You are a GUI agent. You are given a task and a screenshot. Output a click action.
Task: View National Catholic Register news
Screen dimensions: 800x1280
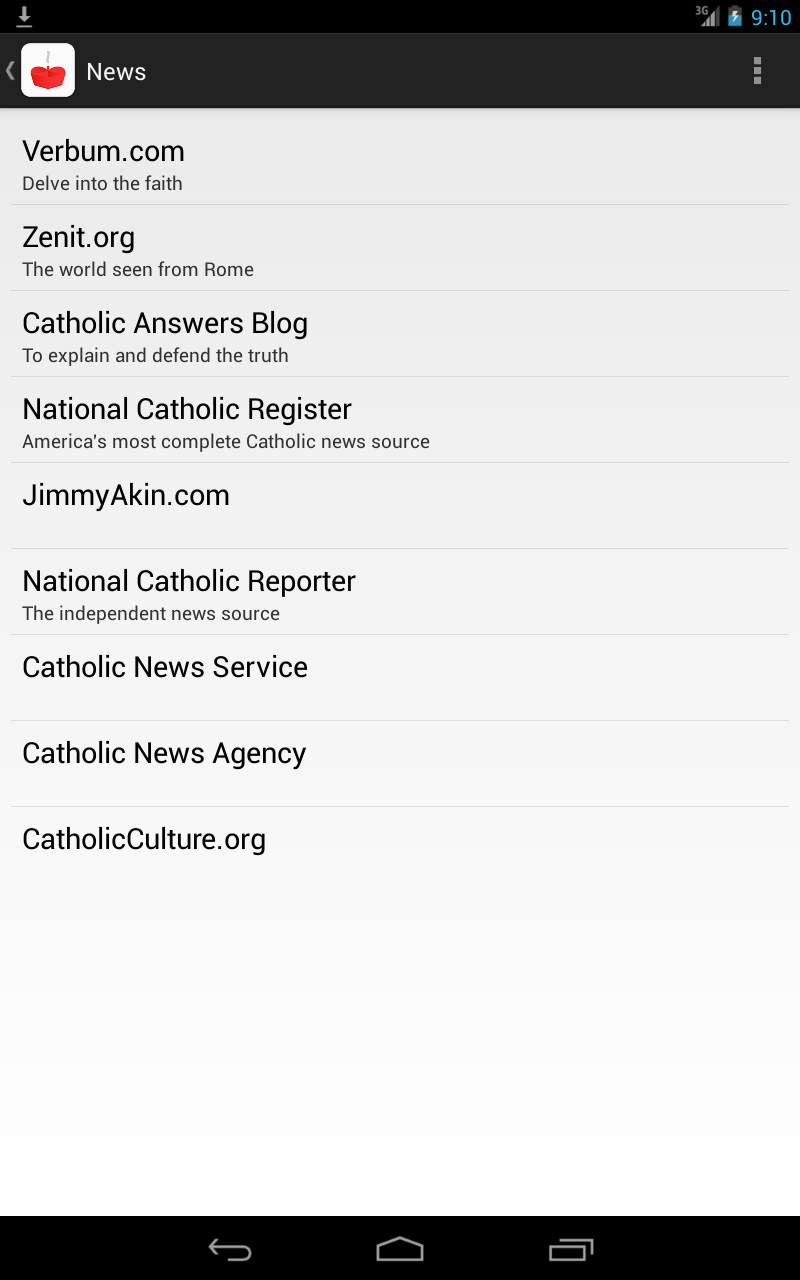[x=400, y=421]
